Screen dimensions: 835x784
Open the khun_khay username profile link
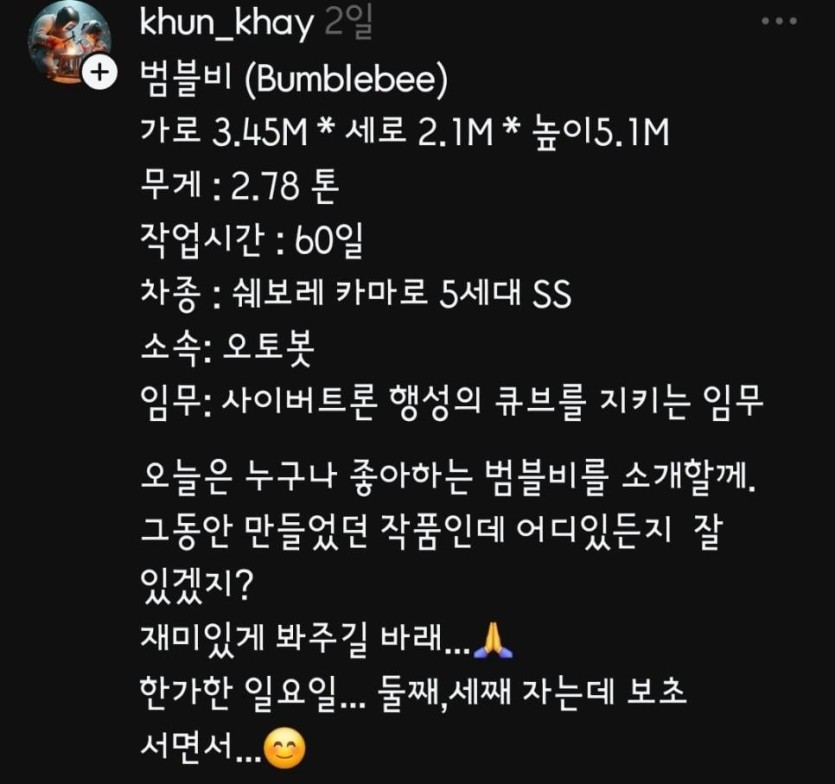[228, 23]
